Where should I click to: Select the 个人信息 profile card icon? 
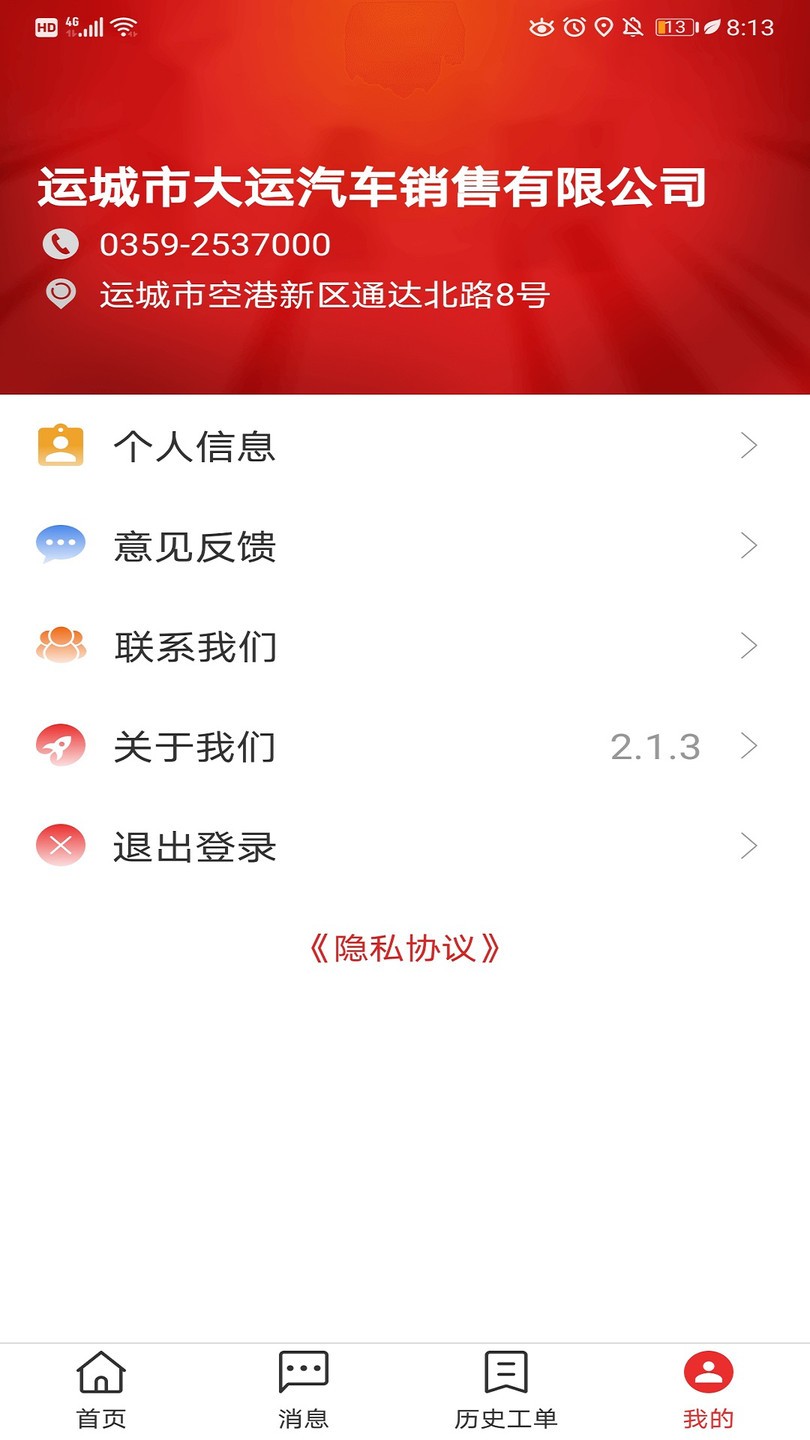tap(60, 445)
